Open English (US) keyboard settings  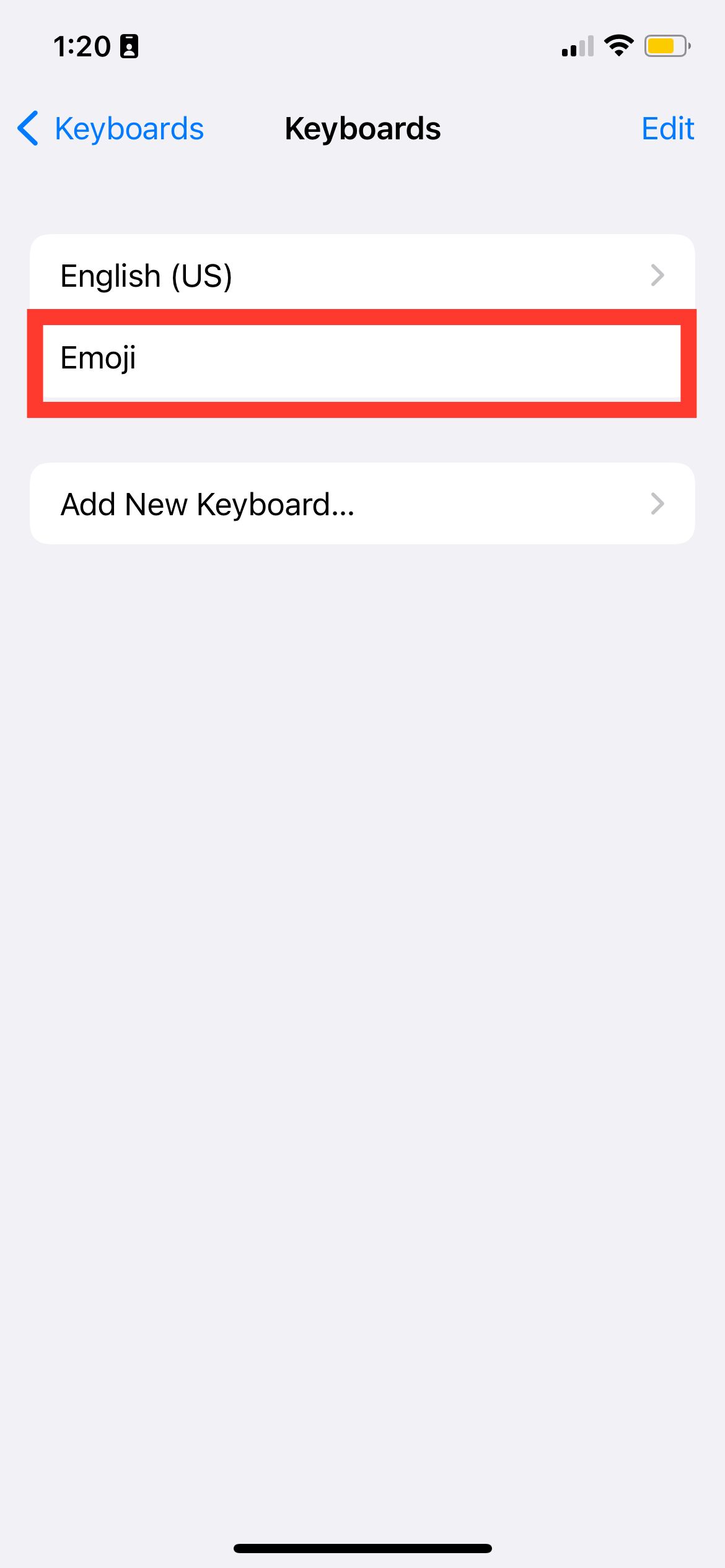point(362,276)
